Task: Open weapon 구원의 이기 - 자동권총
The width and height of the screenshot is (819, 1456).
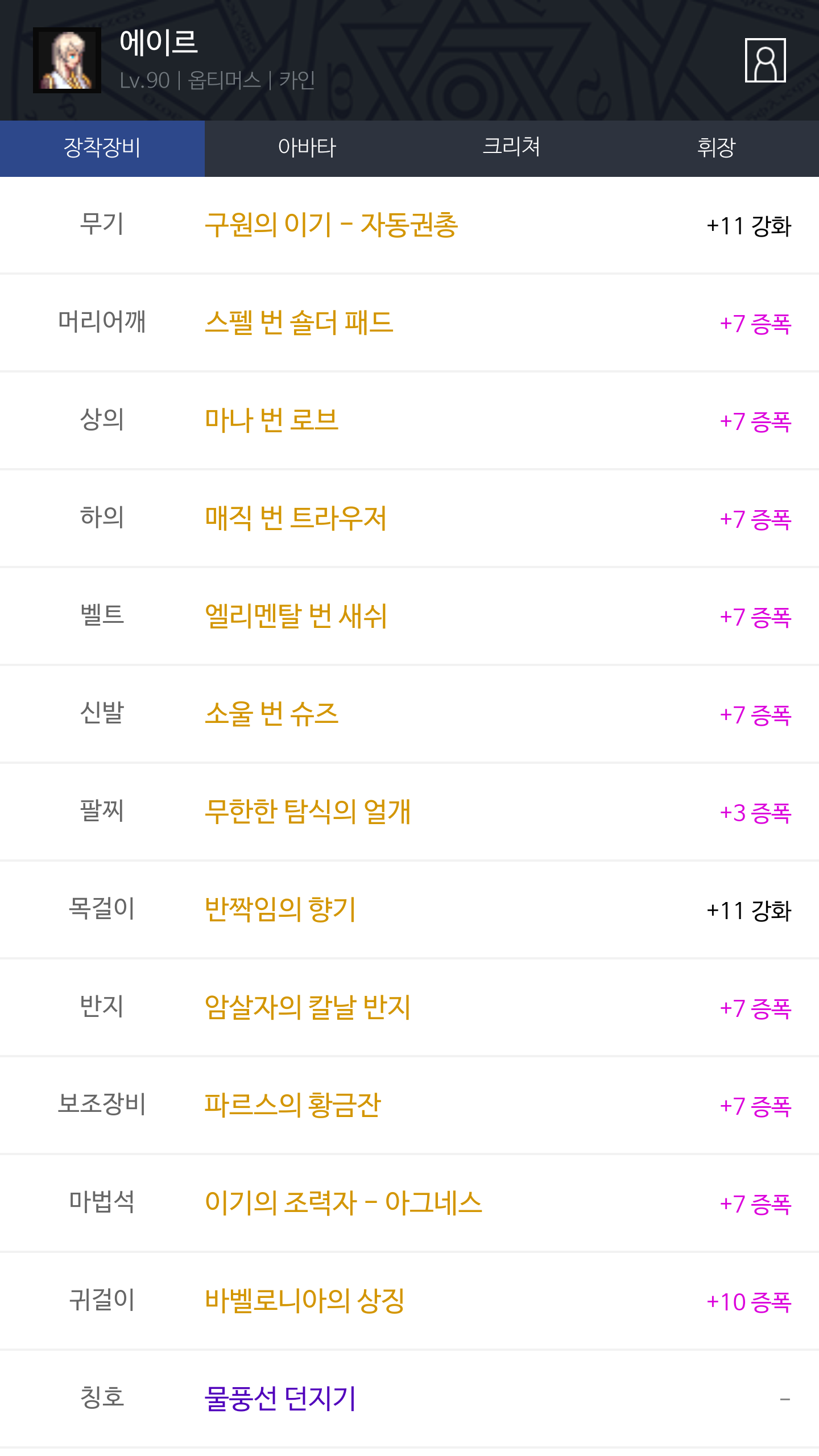Action: (x=332, y=225)
